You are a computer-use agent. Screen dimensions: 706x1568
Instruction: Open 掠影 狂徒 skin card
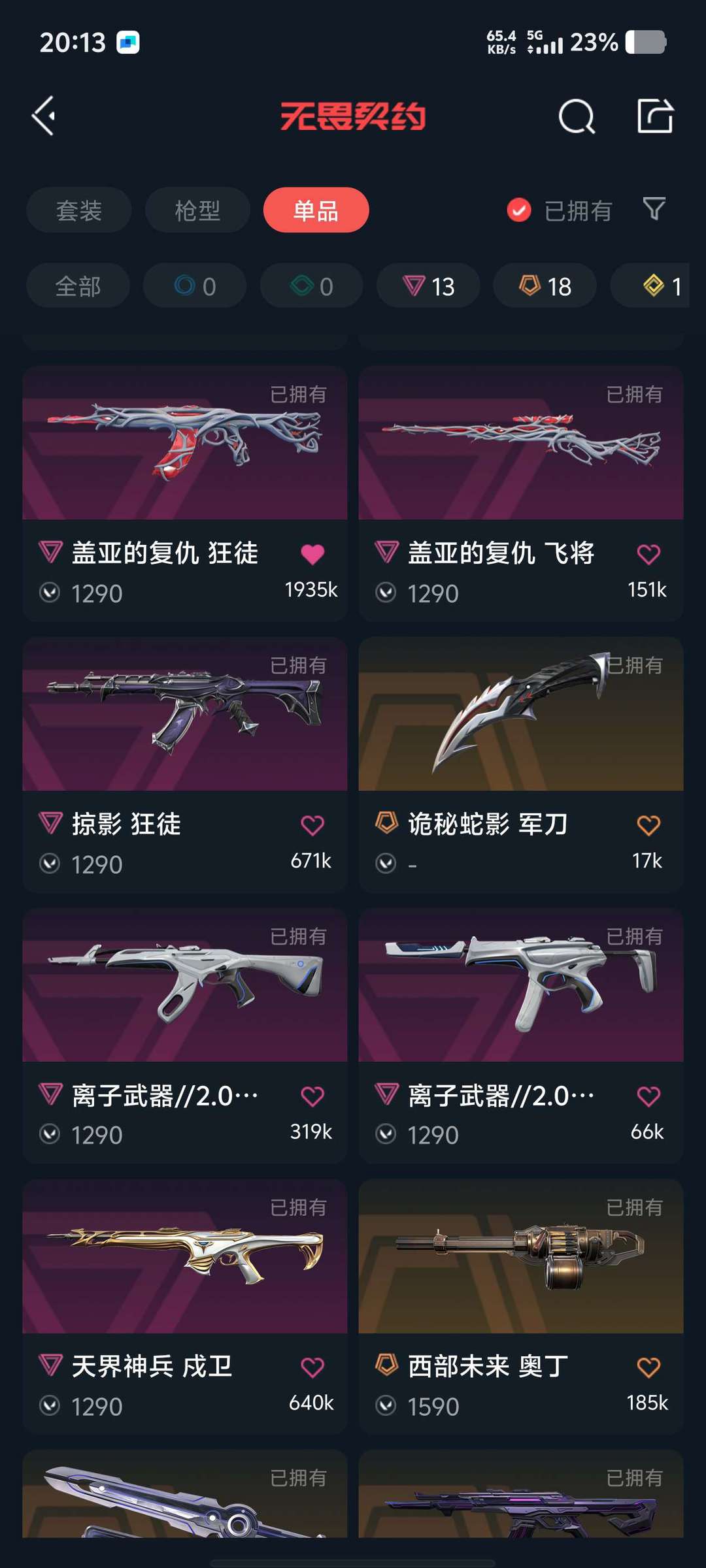coord(185,765)
